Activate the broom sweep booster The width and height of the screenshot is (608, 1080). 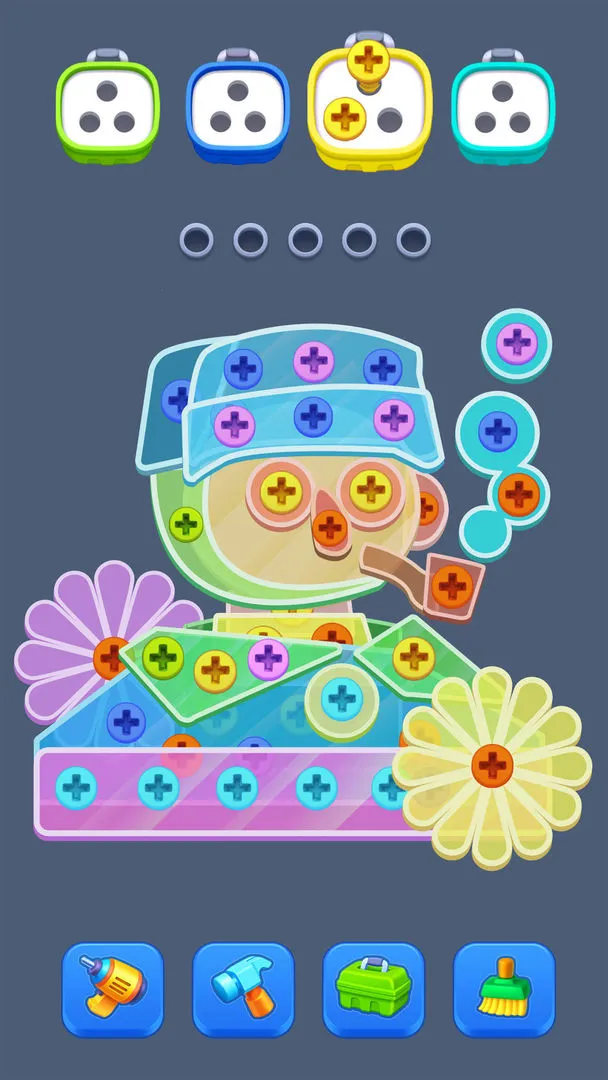pyautogui.click(x=503, y=989)
